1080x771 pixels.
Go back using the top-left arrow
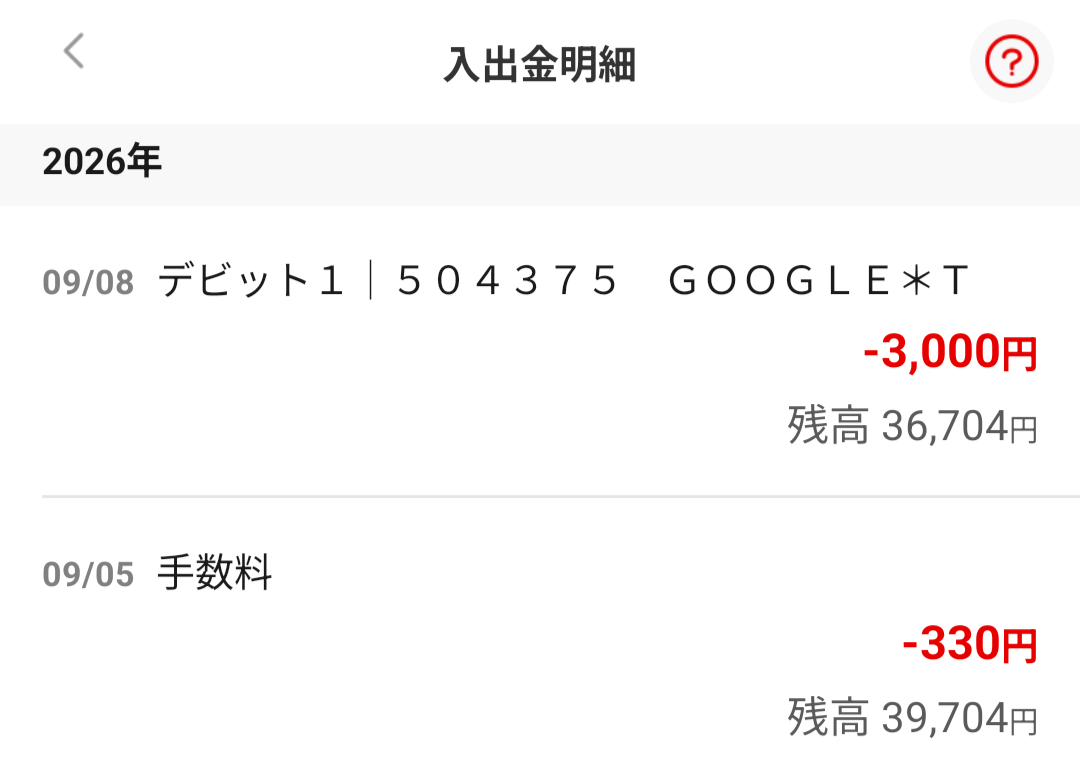point(74,51)
